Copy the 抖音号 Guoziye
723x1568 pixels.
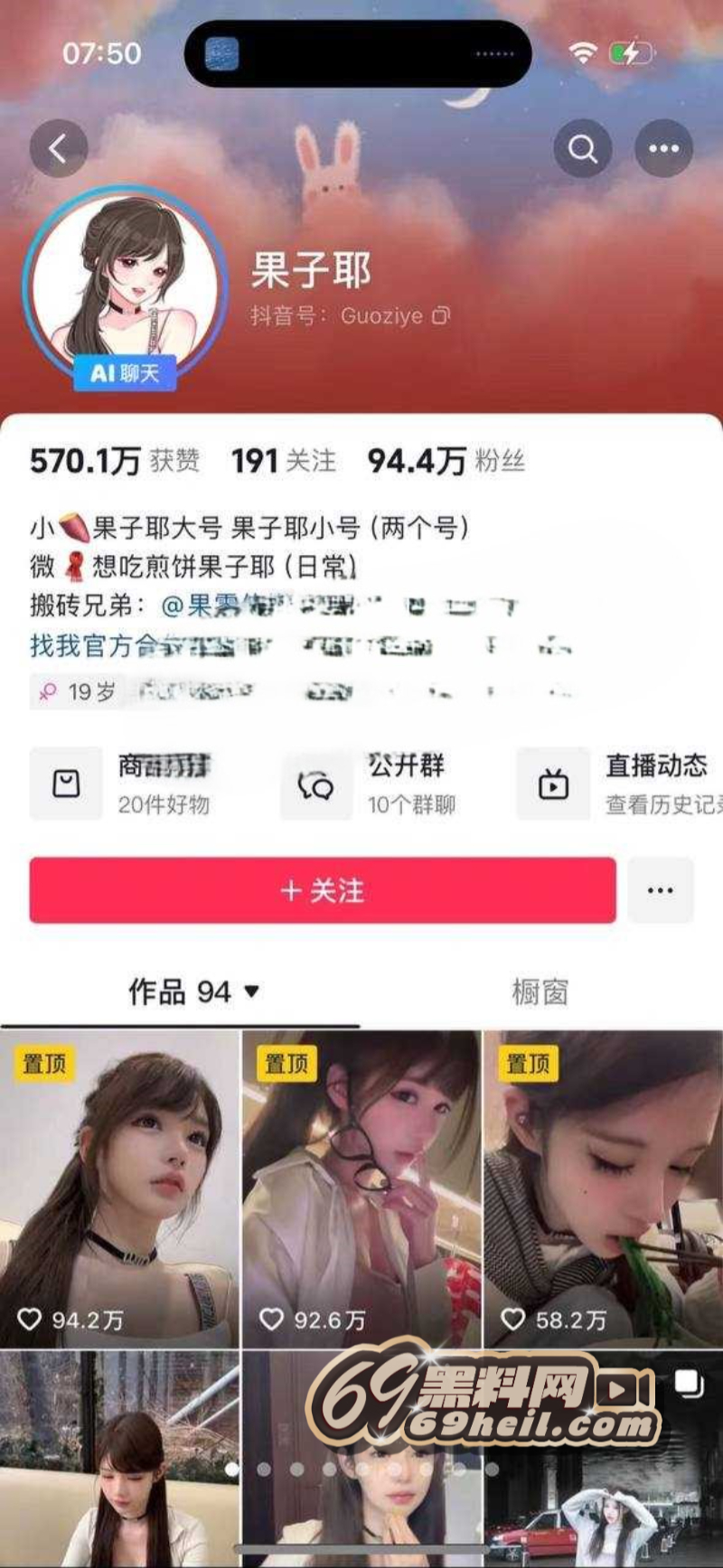click(441, 315)
